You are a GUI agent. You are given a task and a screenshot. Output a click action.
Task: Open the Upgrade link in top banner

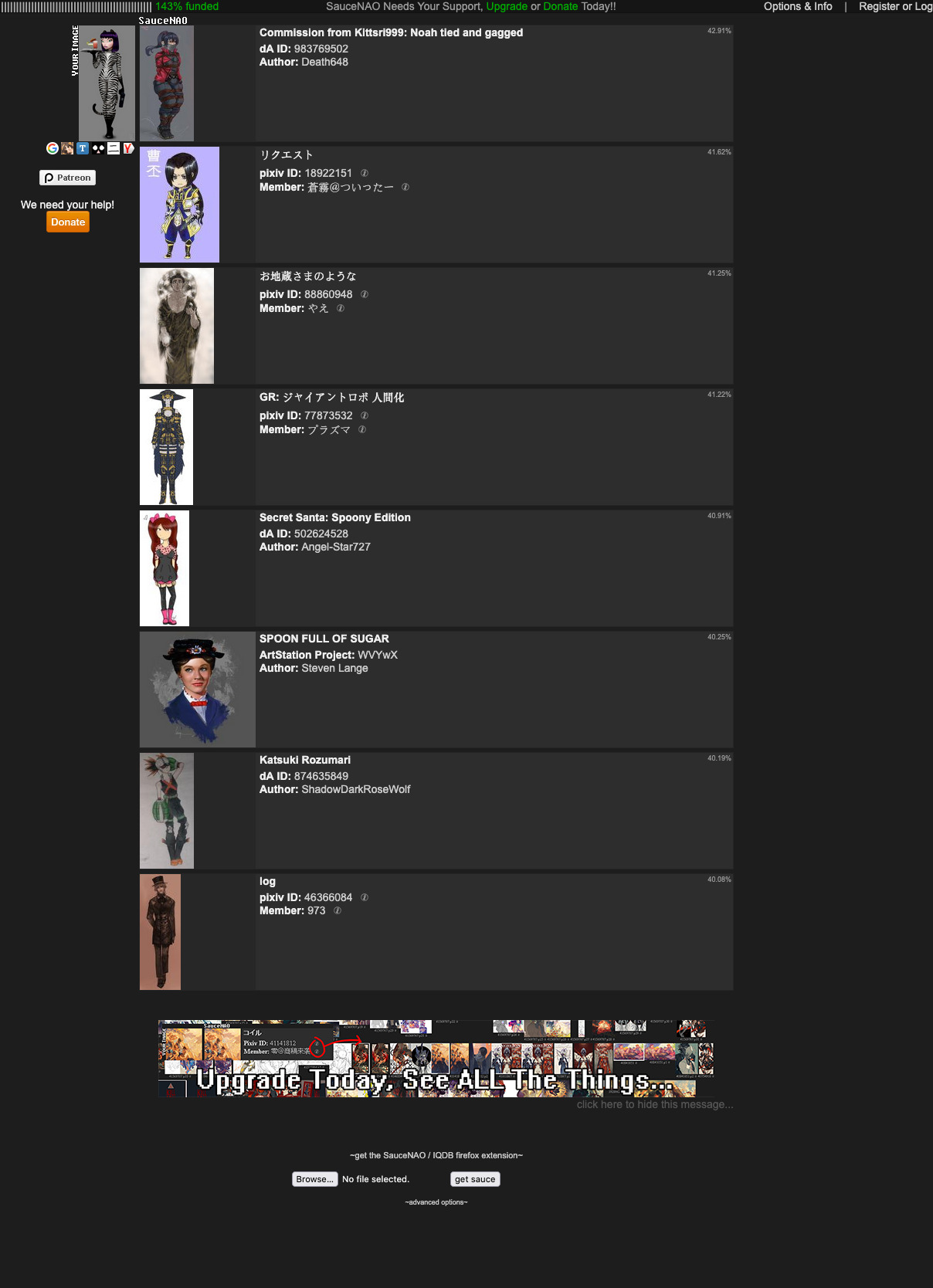pyautogui.click(x=507, y=6)
